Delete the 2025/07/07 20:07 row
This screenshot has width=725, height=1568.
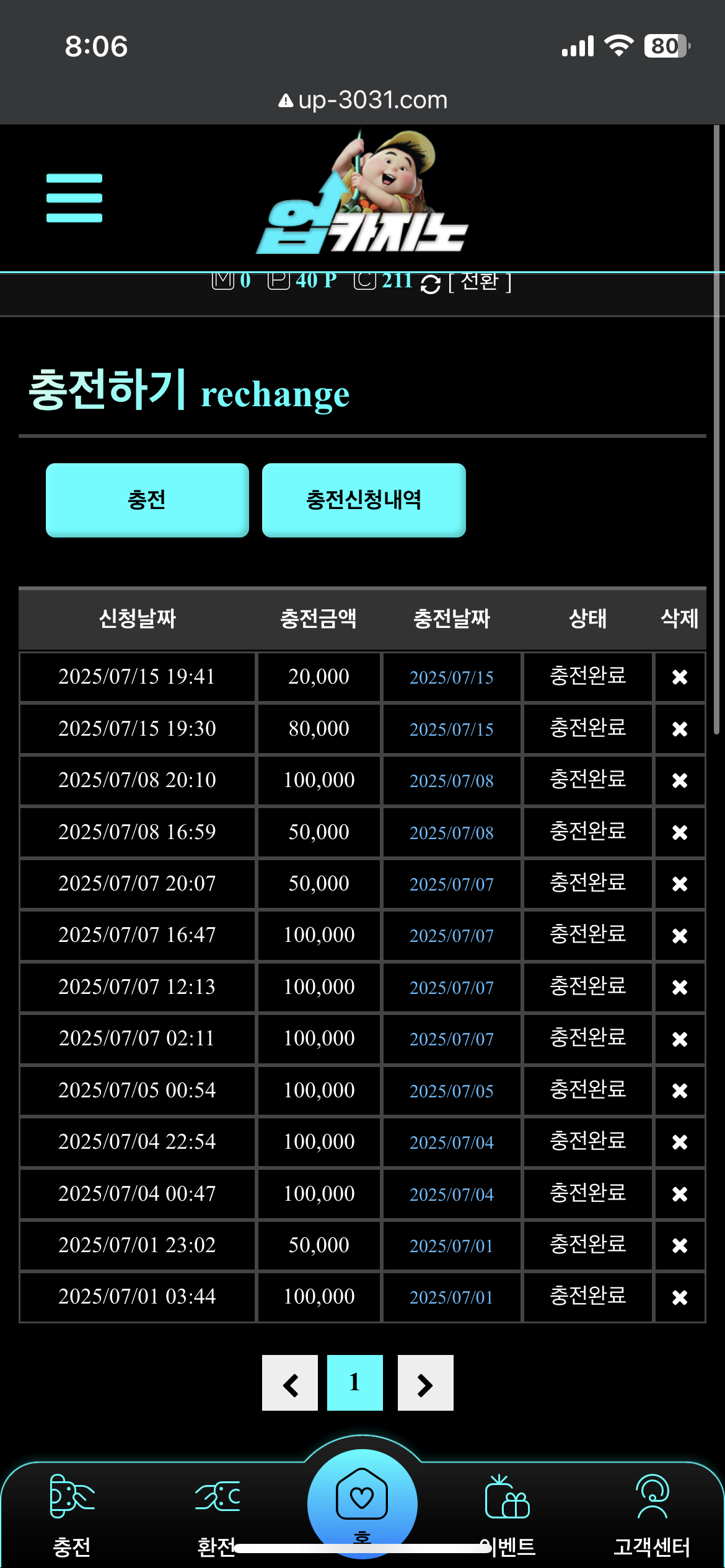click(680, 884)
